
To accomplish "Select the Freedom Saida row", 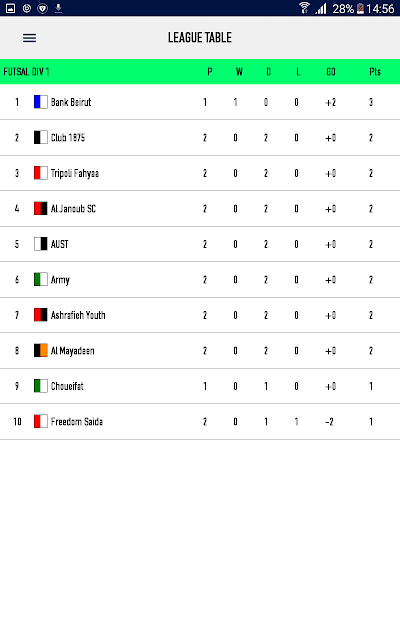I will click(200, 422).
